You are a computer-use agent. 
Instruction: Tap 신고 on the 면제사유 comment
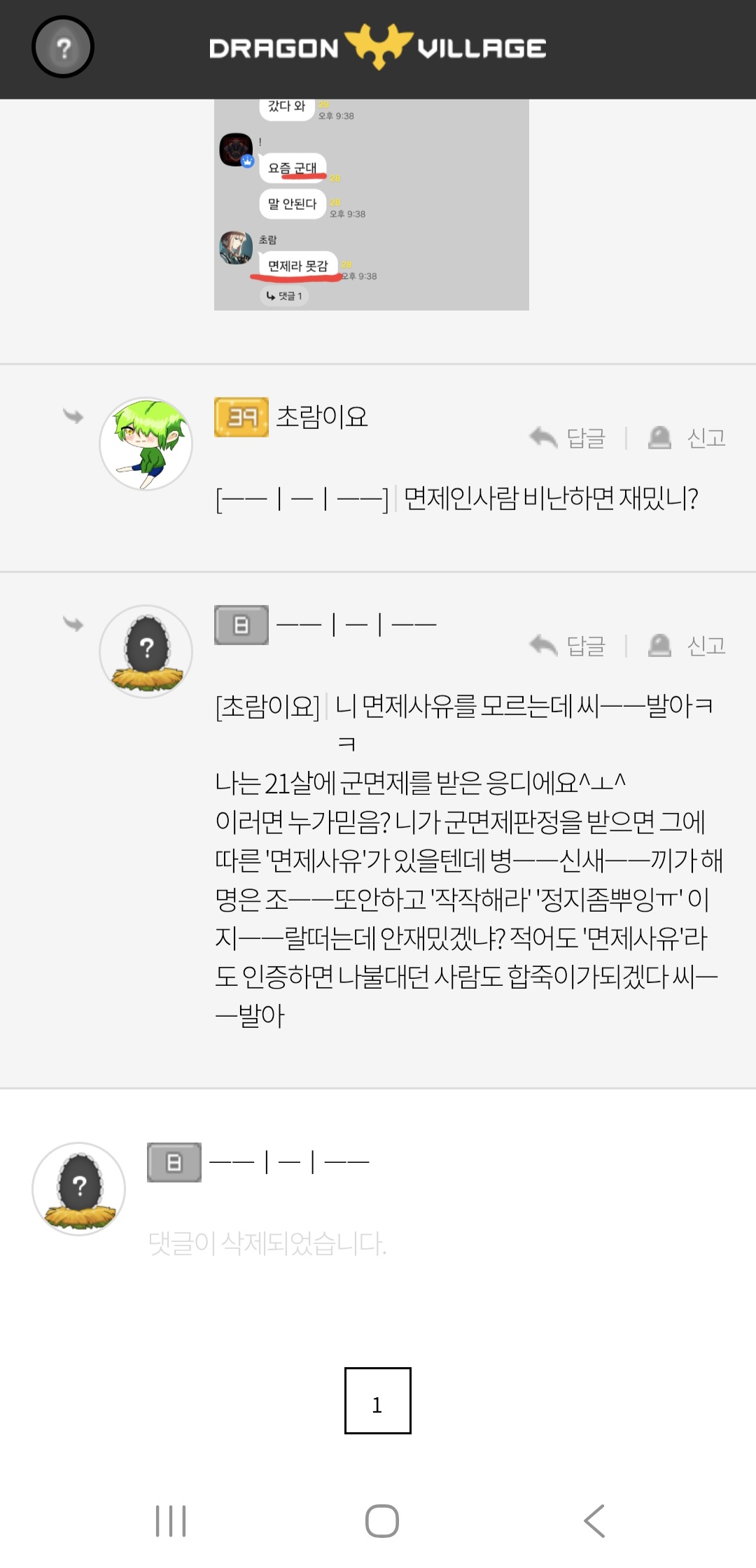(687, 645)
